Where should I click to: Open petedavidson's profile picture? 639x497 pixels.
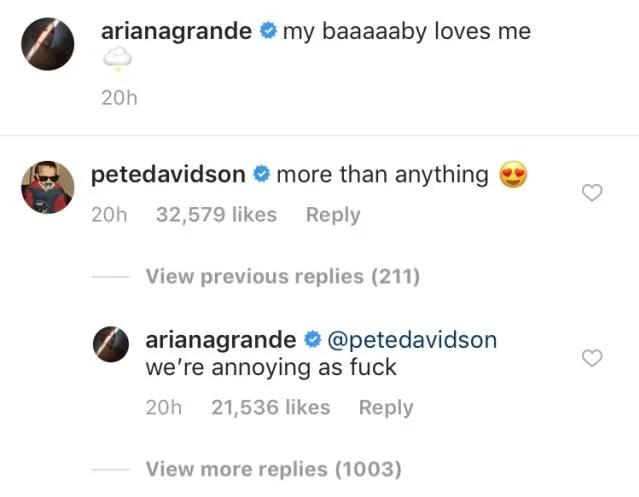48,186
